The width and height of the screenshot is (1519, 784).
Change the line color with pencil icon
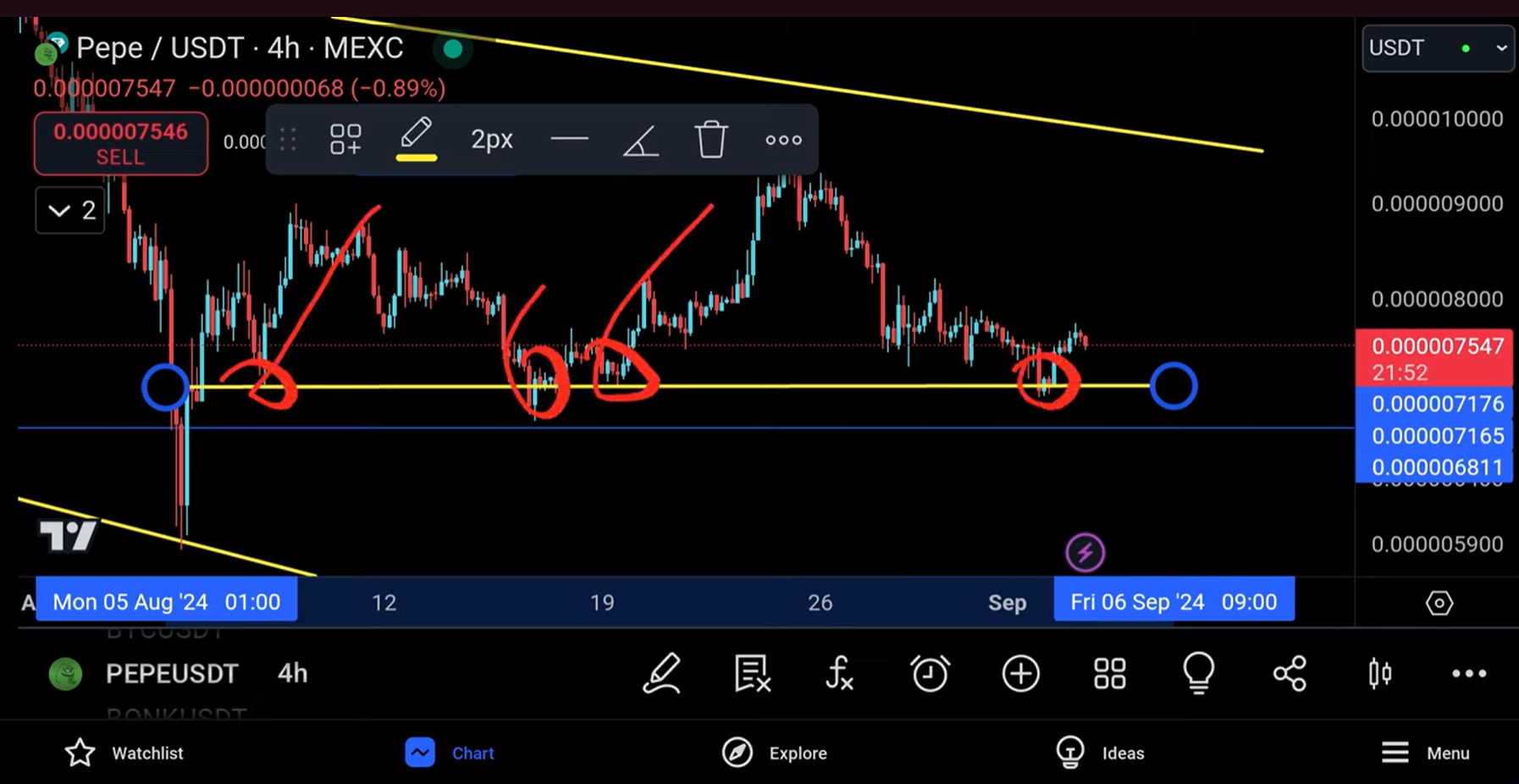click(417, 140)
